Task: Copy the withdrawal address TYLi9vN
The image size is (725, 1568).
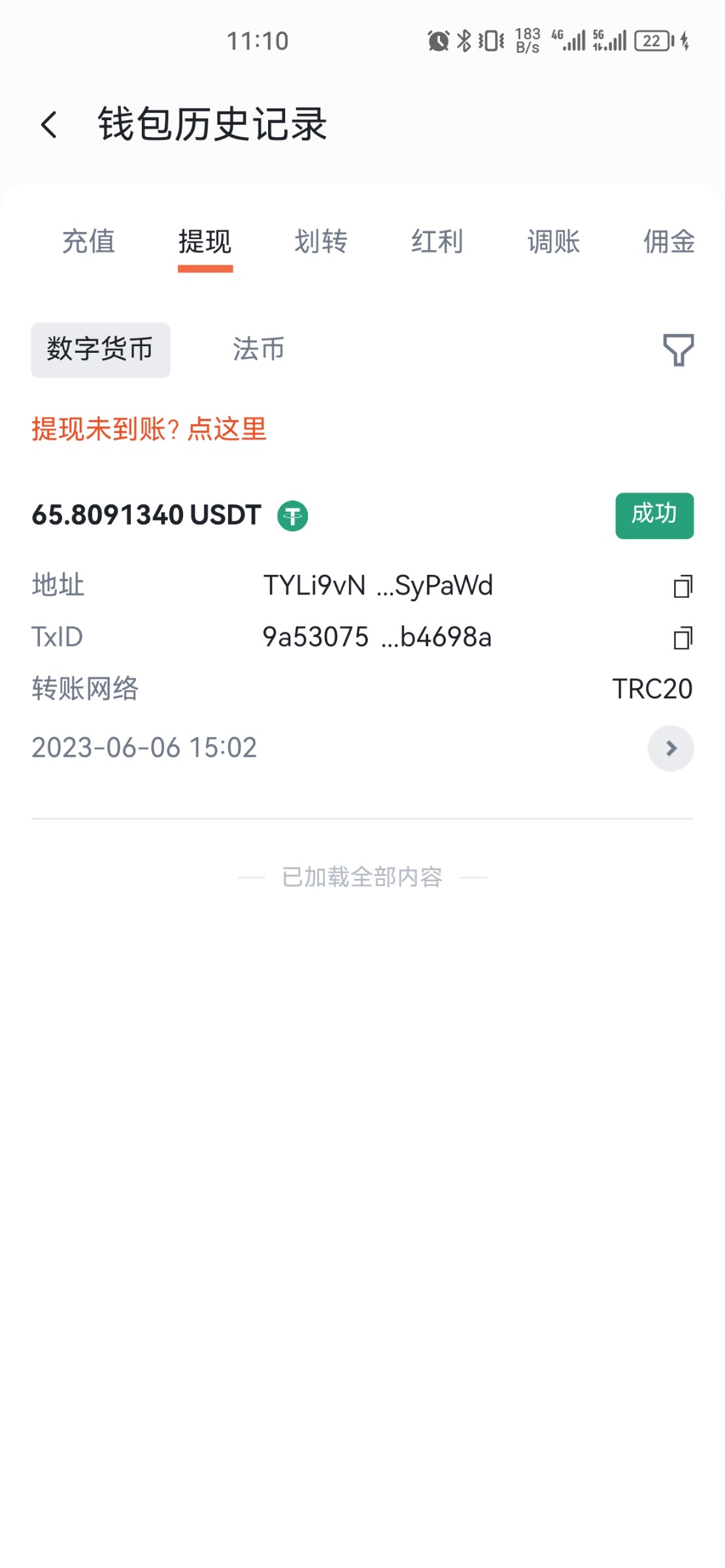Action: (683, 586)
